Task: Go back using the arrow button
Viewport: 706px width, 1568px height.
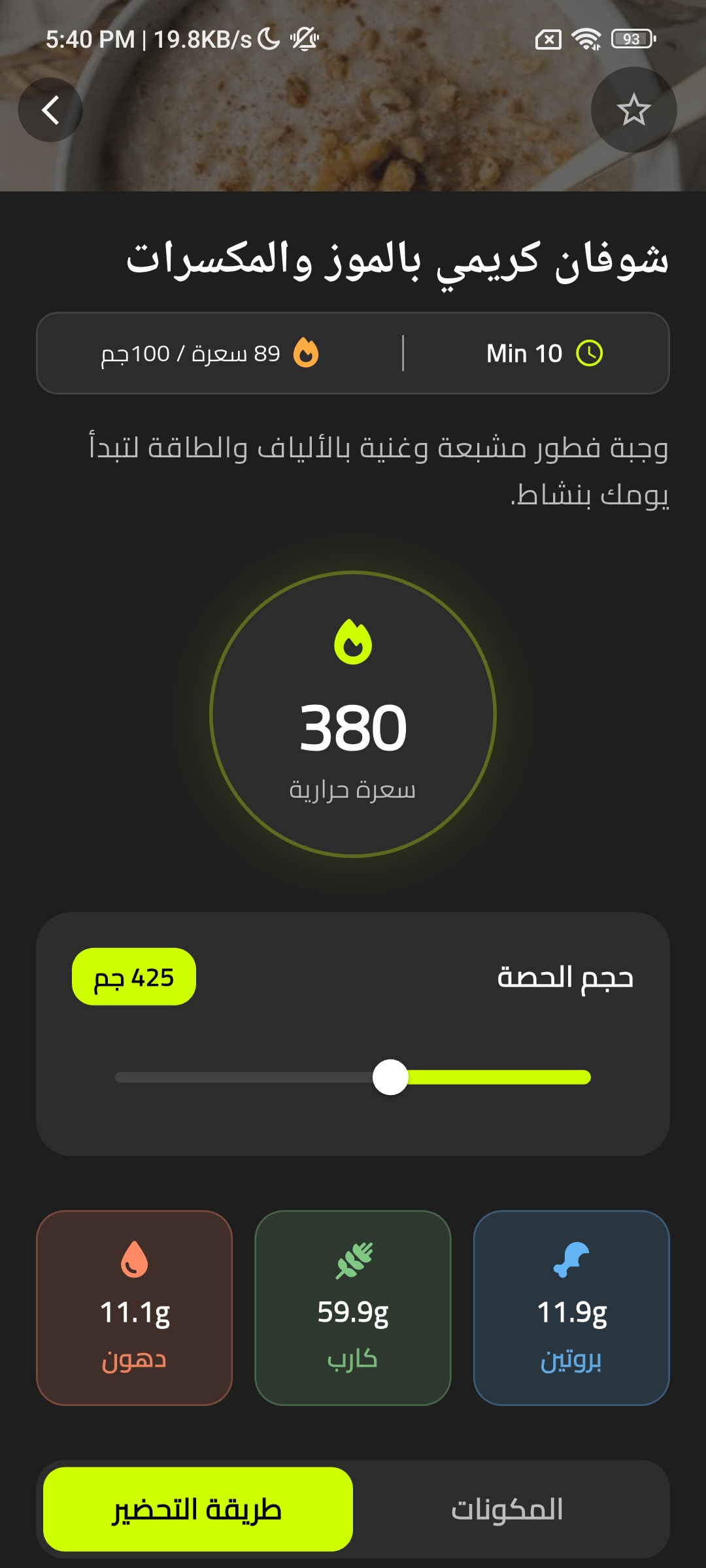Action: [50, 110]
